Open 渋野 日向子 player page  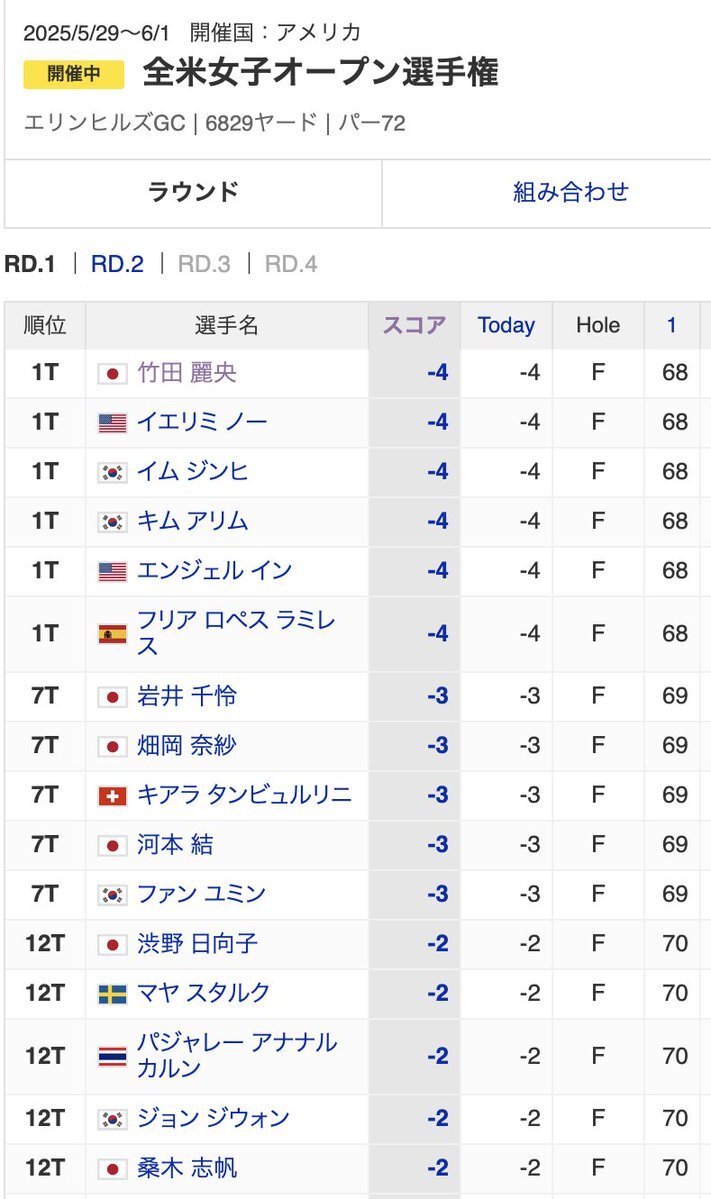tap(197, 943)
